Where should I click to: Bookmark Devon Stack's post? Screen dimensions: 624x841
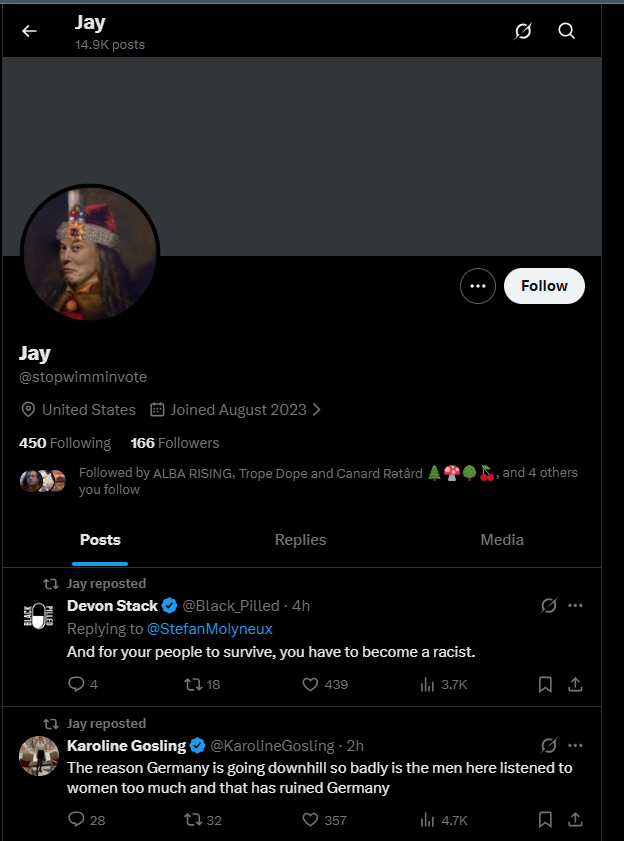point(545,685)
